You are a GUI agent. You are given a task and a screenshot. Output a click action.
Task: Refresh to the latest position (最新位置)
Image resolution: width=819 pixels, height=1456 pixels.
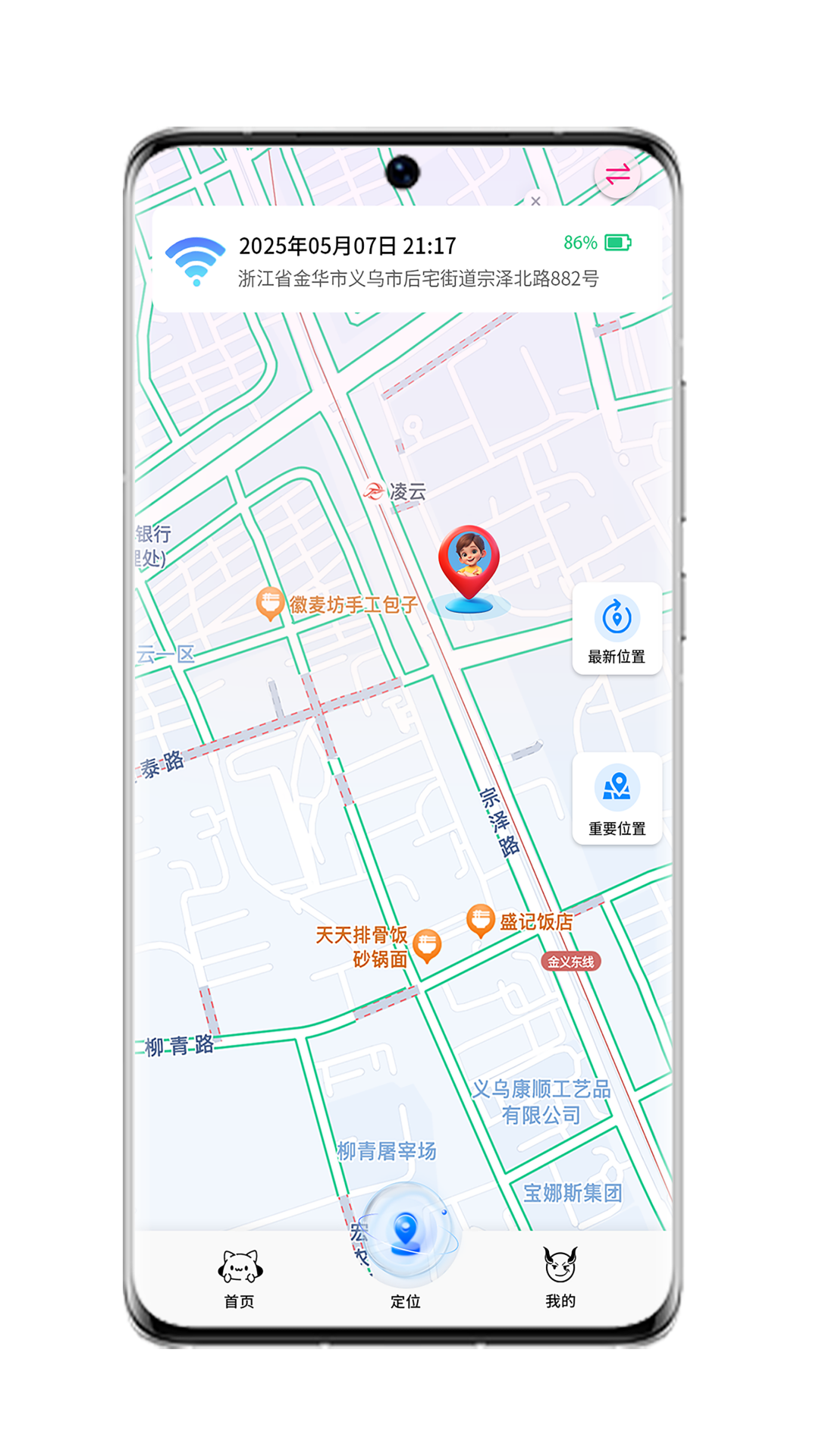(x=617, y=629)
